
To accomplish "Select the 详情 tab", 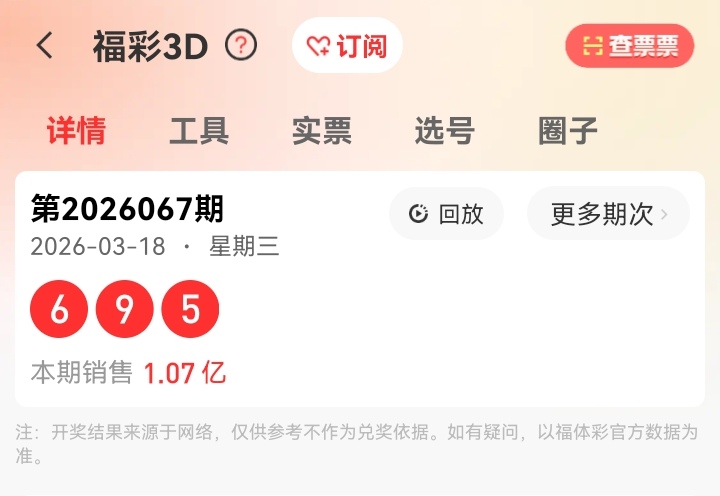I will pos(76,131).
